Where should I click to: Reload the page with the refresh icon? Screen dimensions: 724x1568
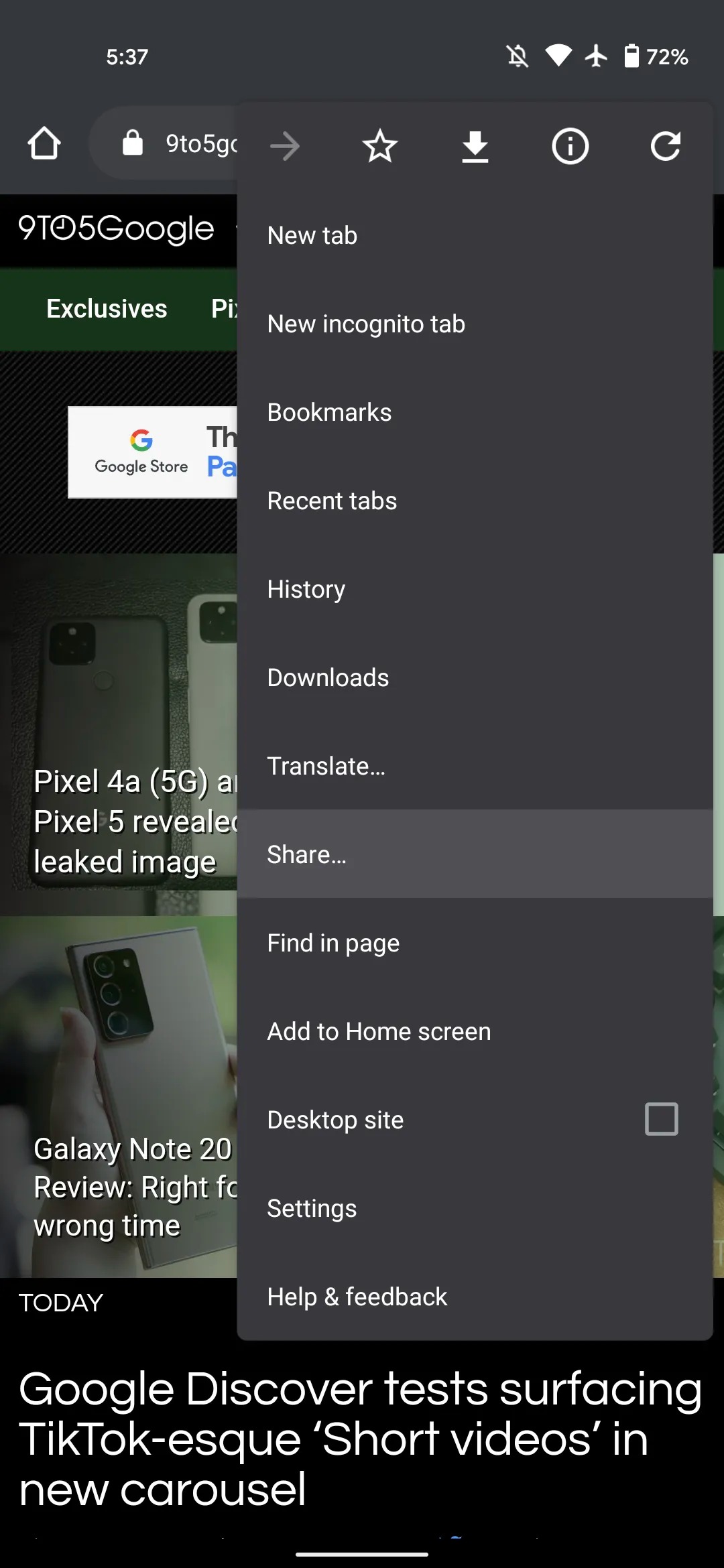pos(666,146)
